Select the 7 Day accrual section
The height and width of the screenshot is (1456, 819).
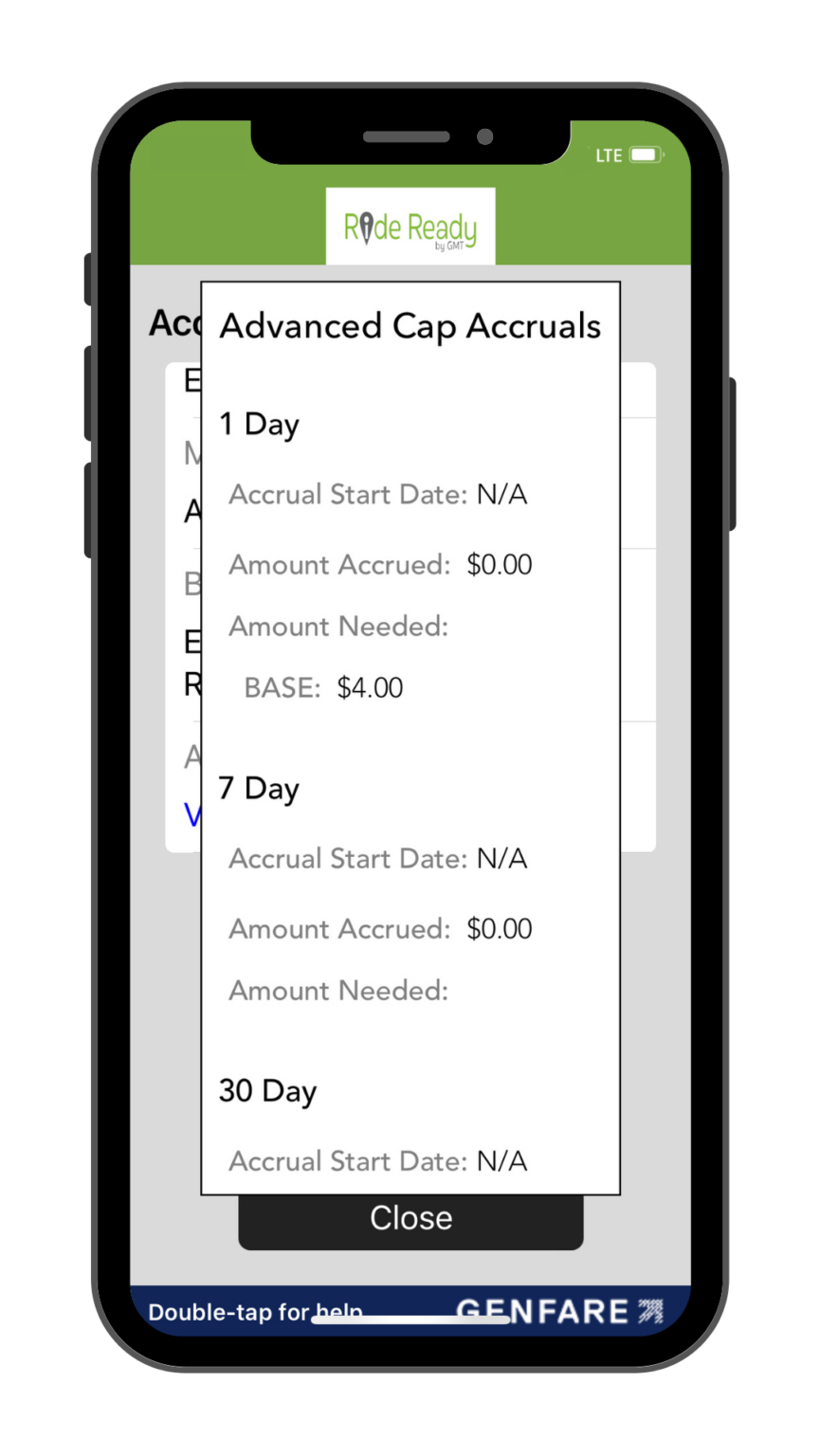tap(259, 789)
